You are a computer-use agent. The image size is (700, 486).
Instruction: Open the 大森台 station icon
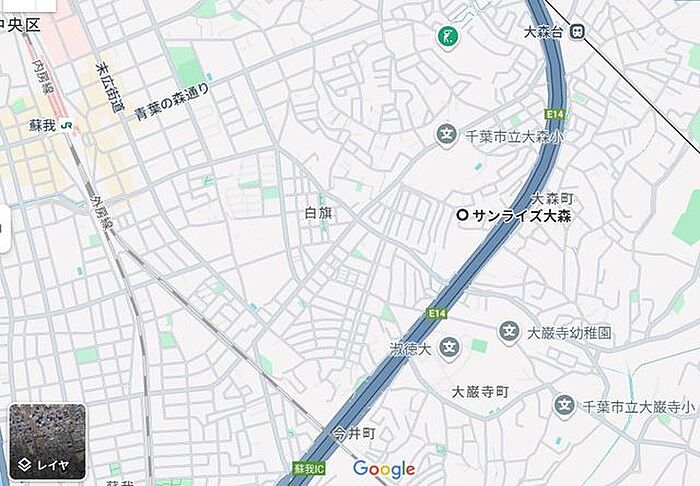[578, 31]
